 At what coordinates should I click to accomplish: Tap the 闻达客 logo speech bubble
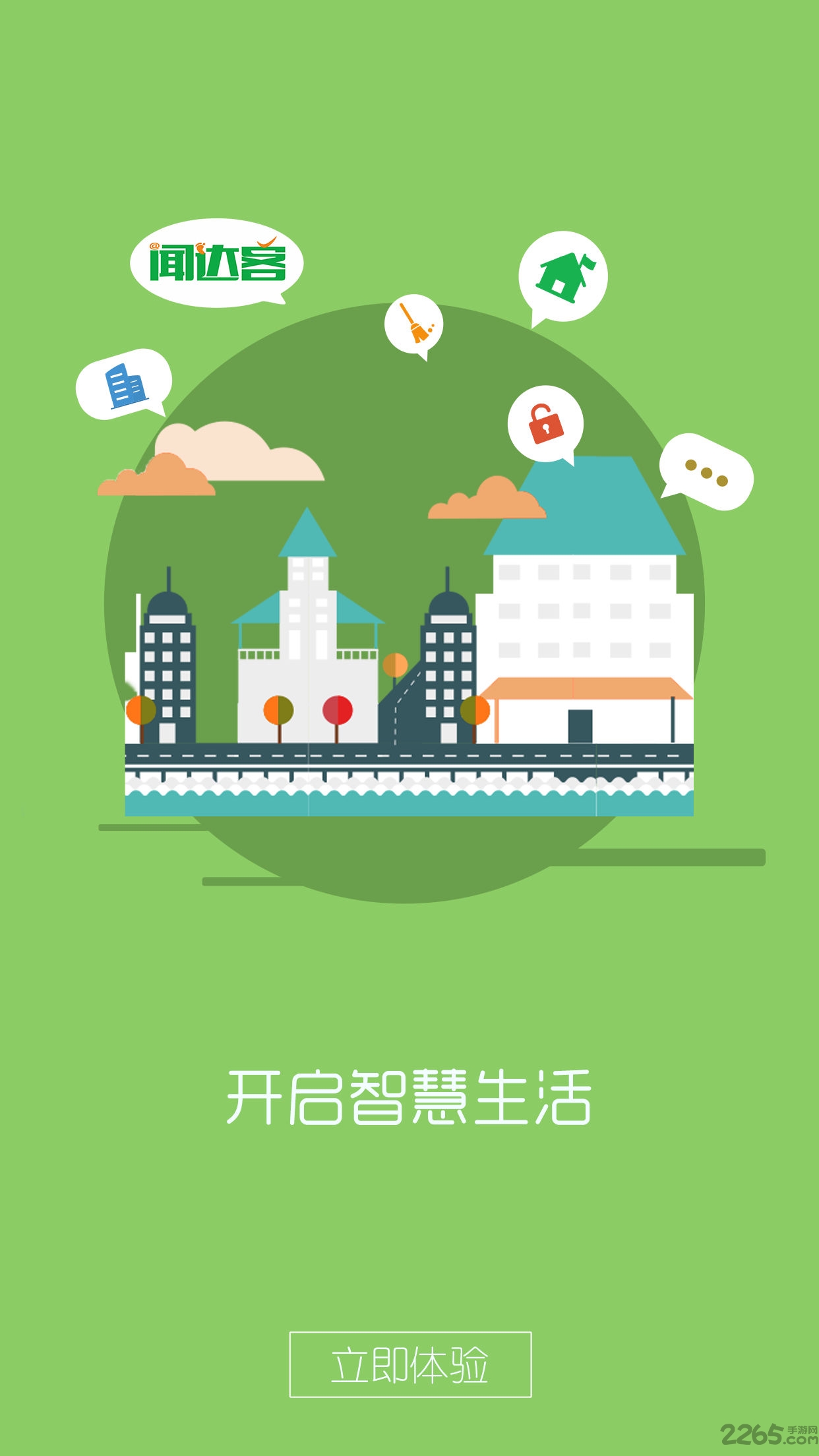tap(218, 264)
